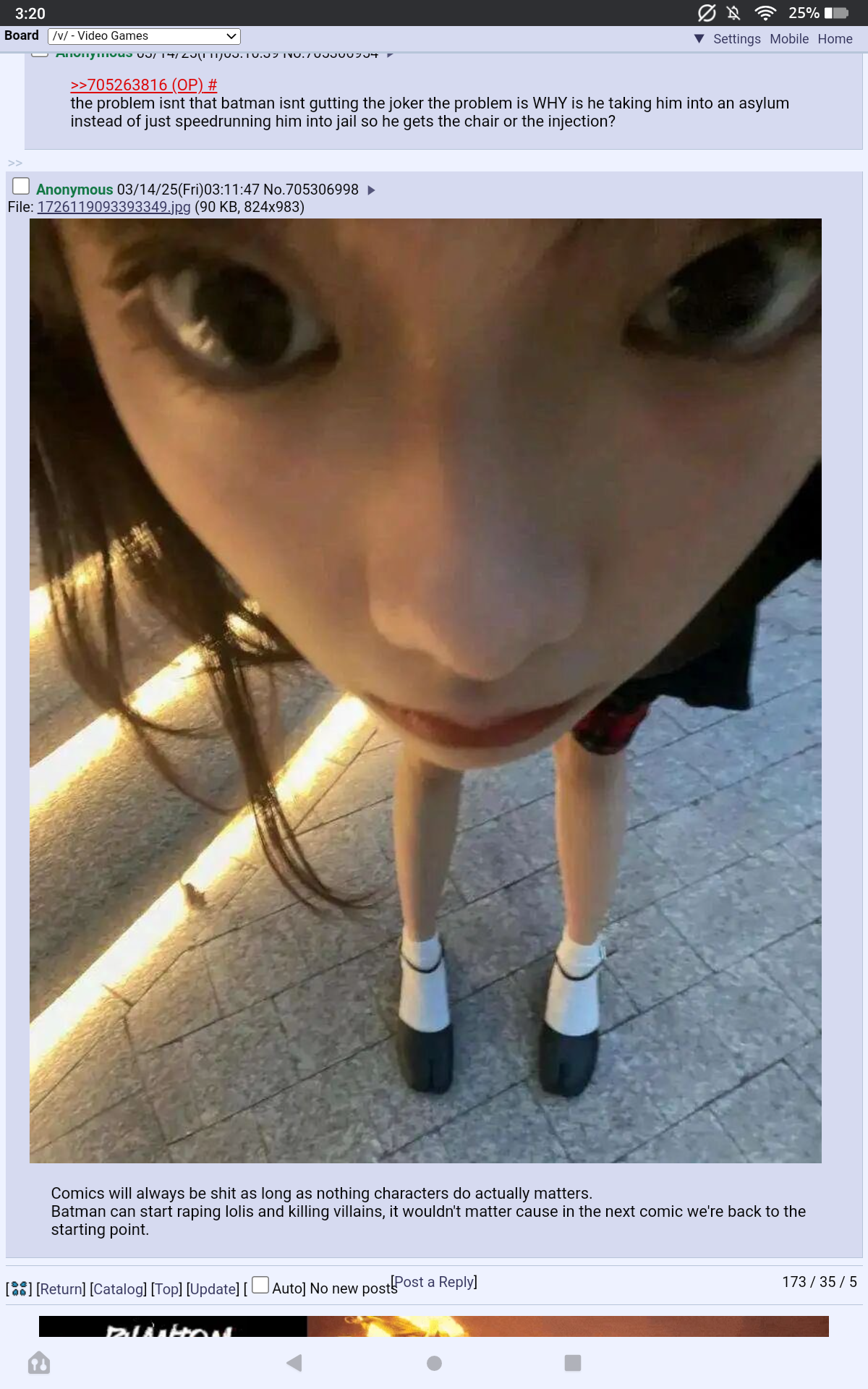Viewport: 868px width, 1389px height.
Task: Tap the Return link
Action: pyautogui.click(x=61, y=1289)
